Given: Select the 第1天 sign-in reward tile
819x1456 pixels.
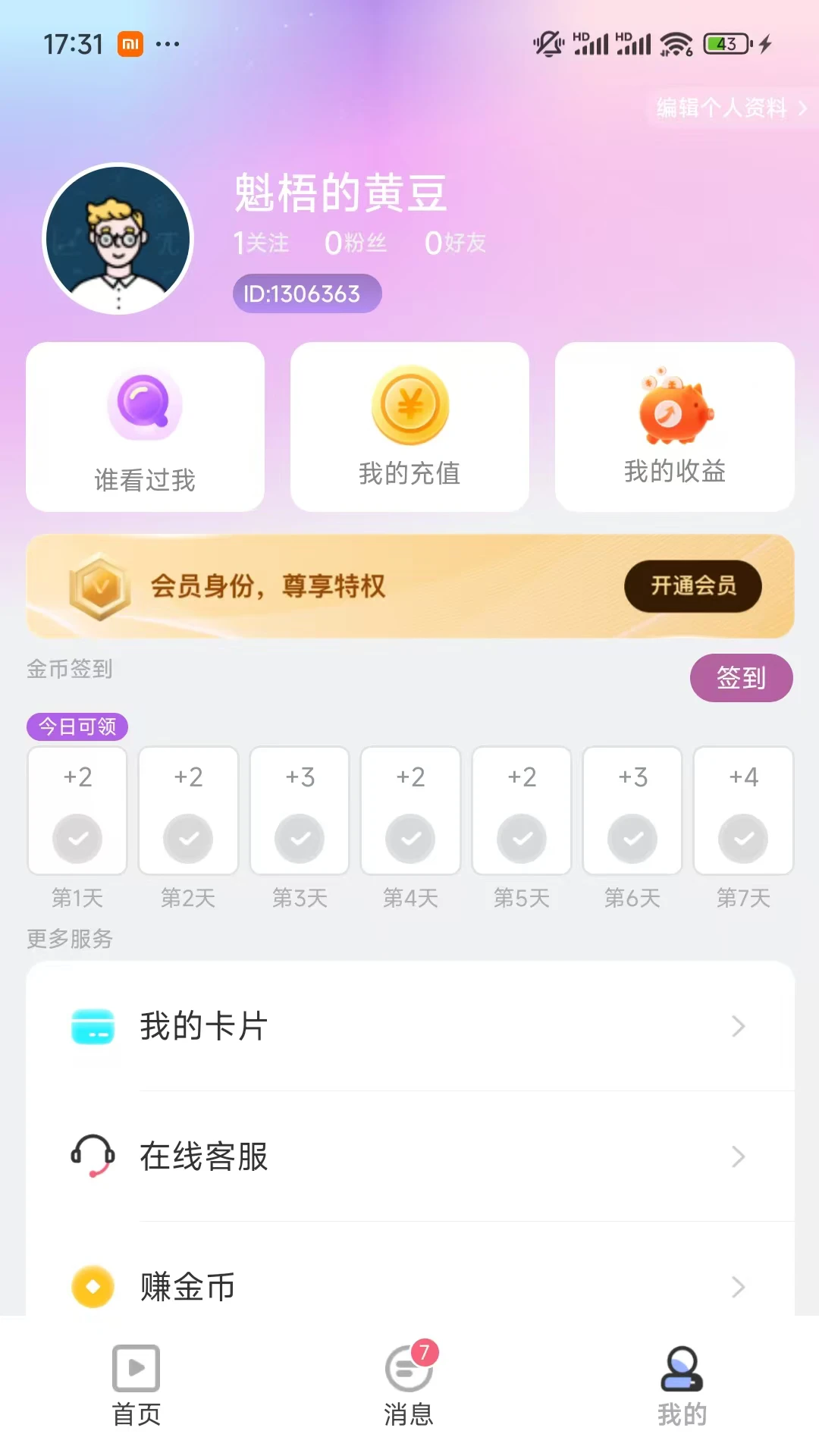Looking at the screenshot, I should coord(77,811).
